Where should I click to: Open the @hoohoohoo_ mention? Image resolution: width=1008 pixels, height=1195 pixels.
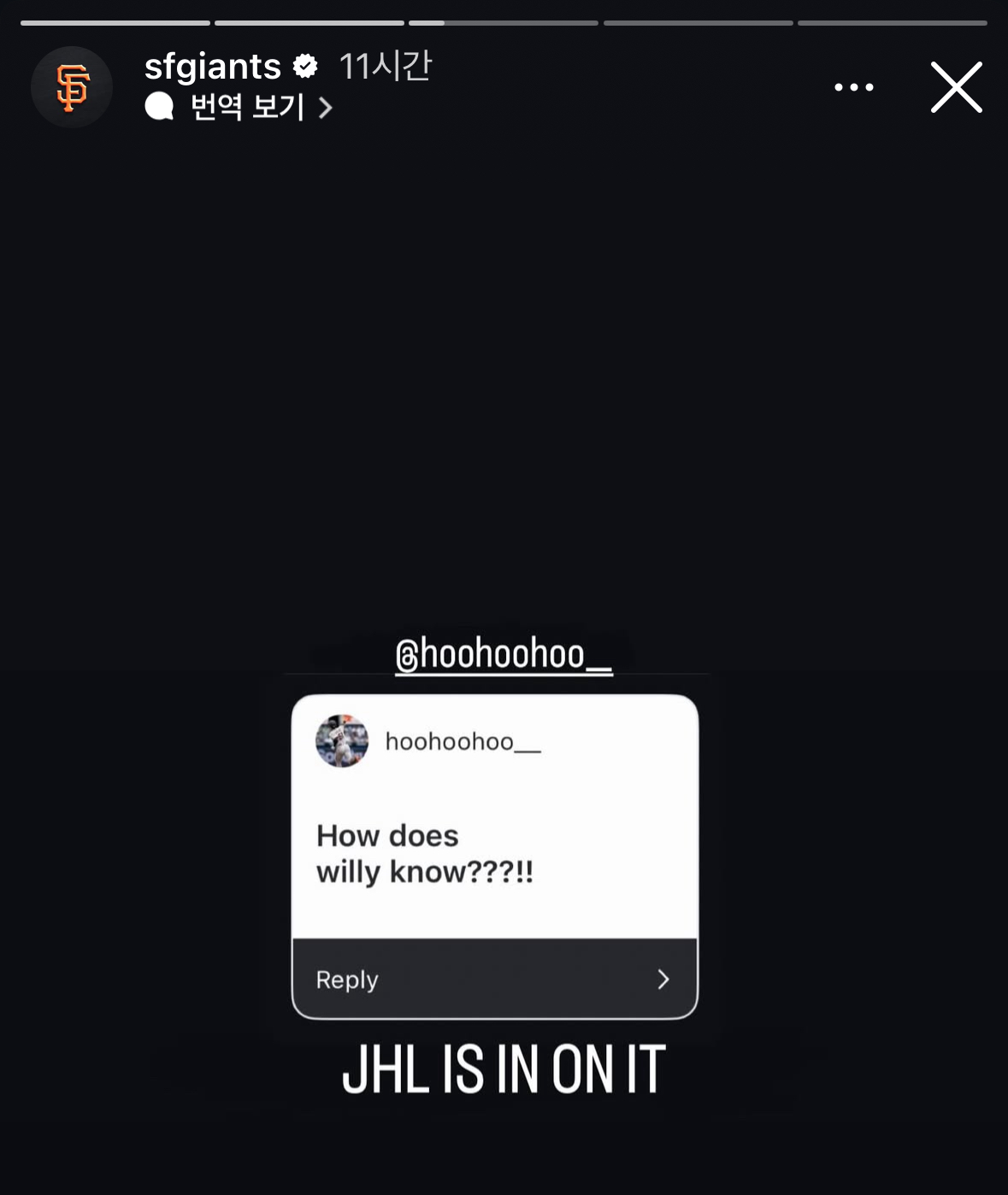pos(504,655)
